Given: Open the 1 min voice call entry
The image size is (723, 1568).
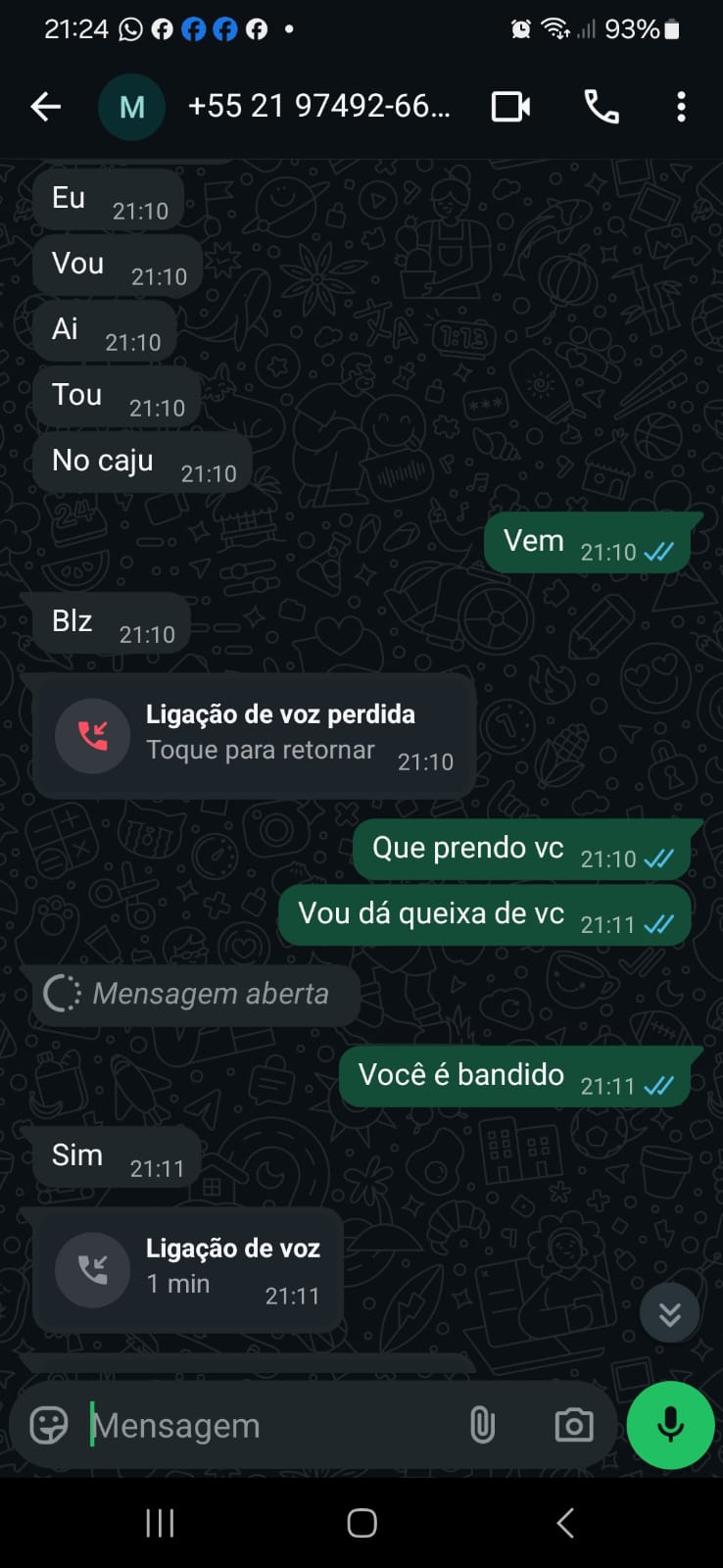Looking at the screenshot, I should tap(187, 1268).
